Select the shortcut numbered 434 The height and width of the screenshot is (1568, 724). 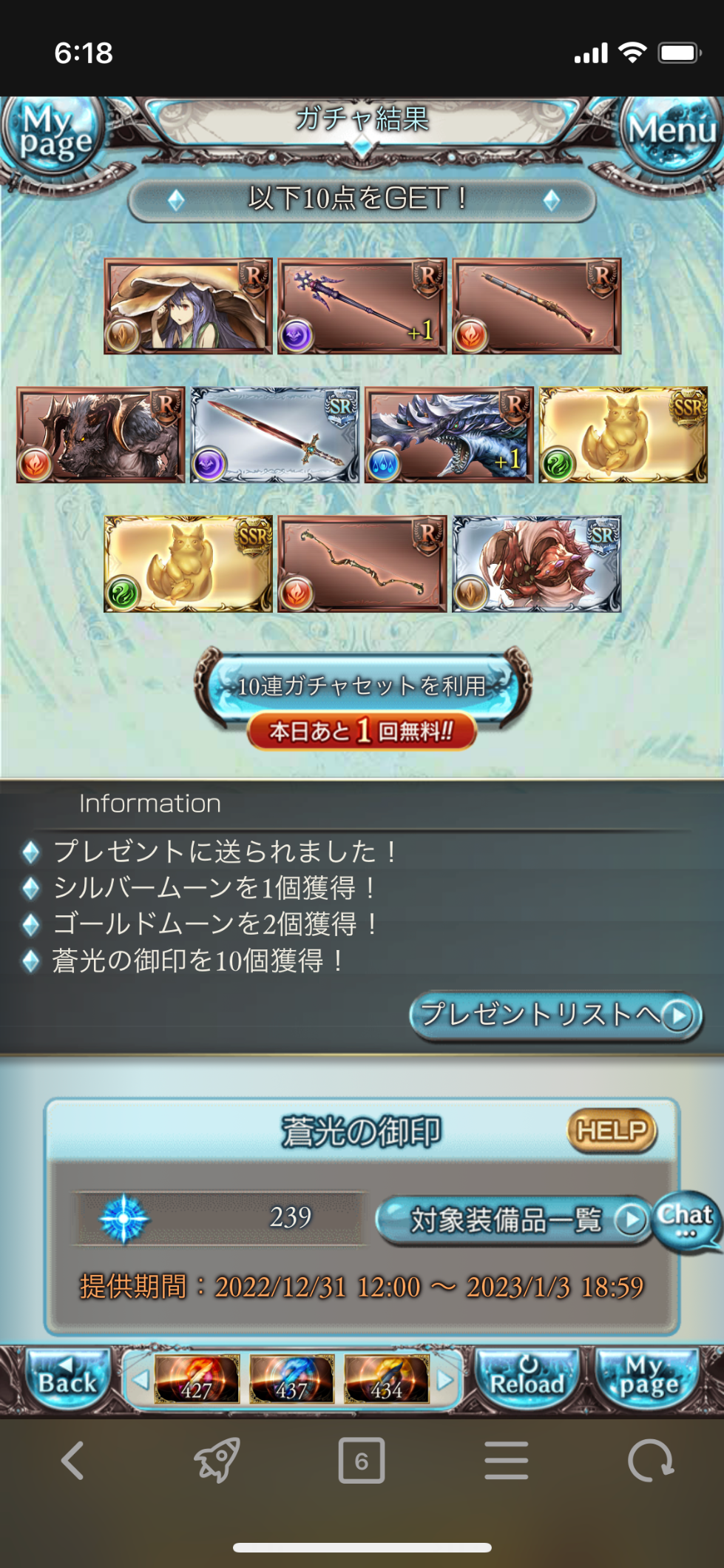386,1380
